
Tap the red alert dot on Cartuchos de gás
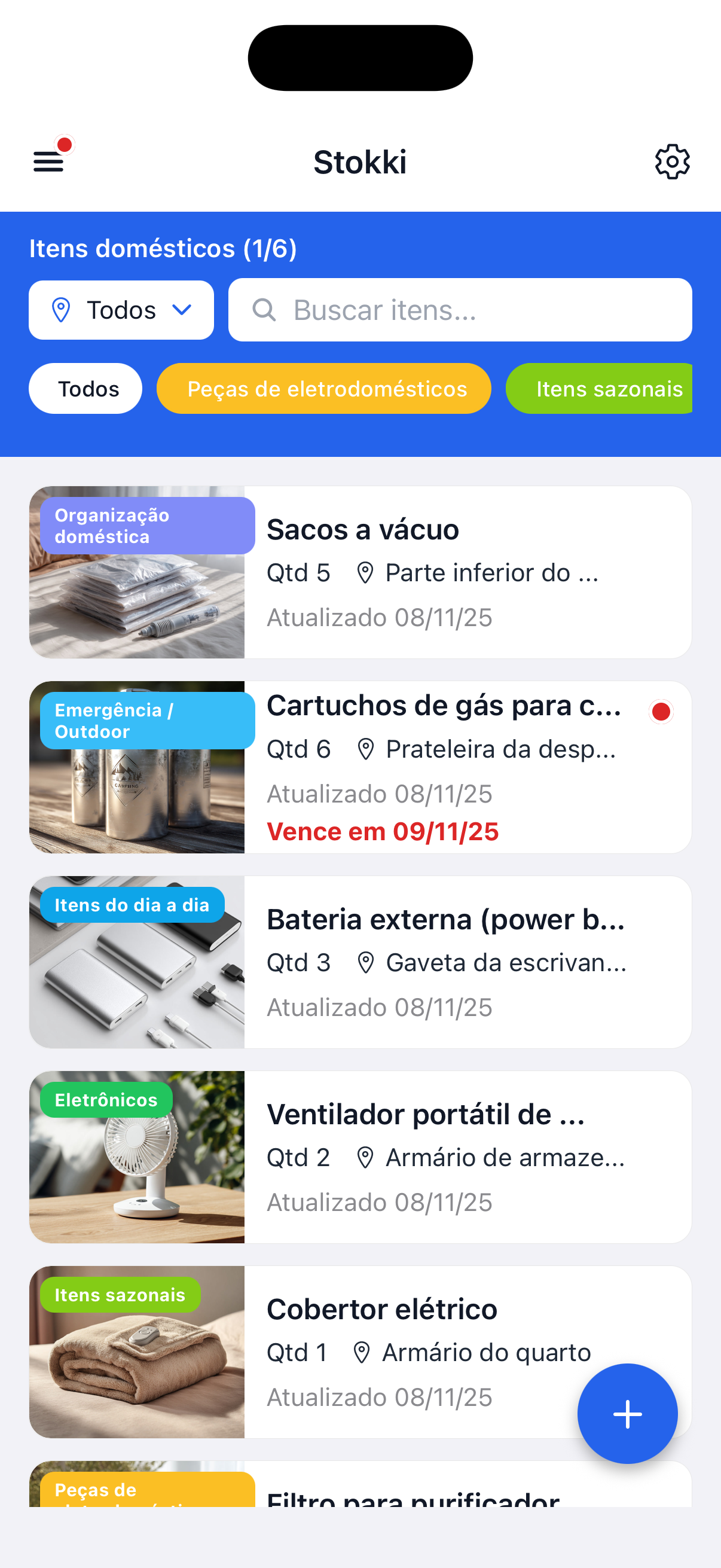661,713
